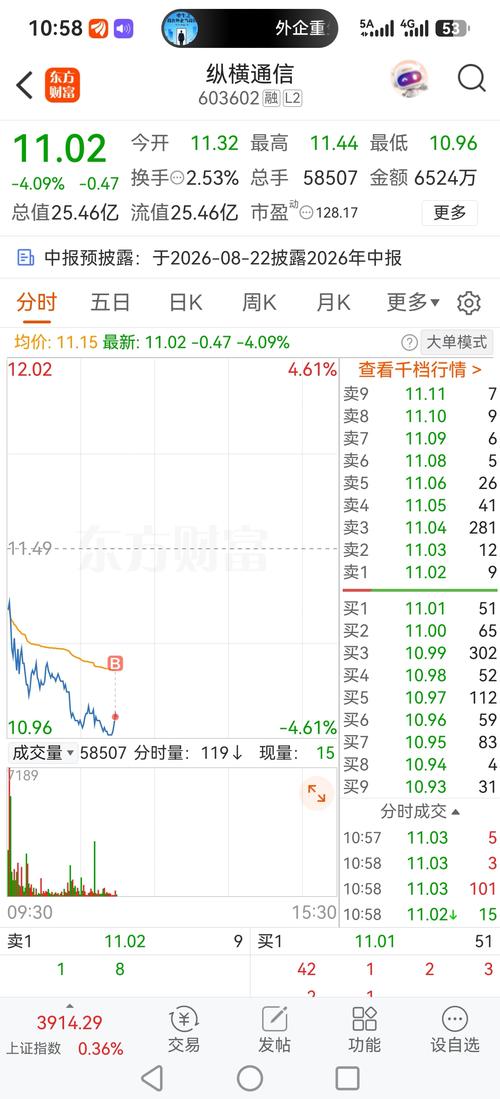Go back using the top-left arrow

[25, 86]
